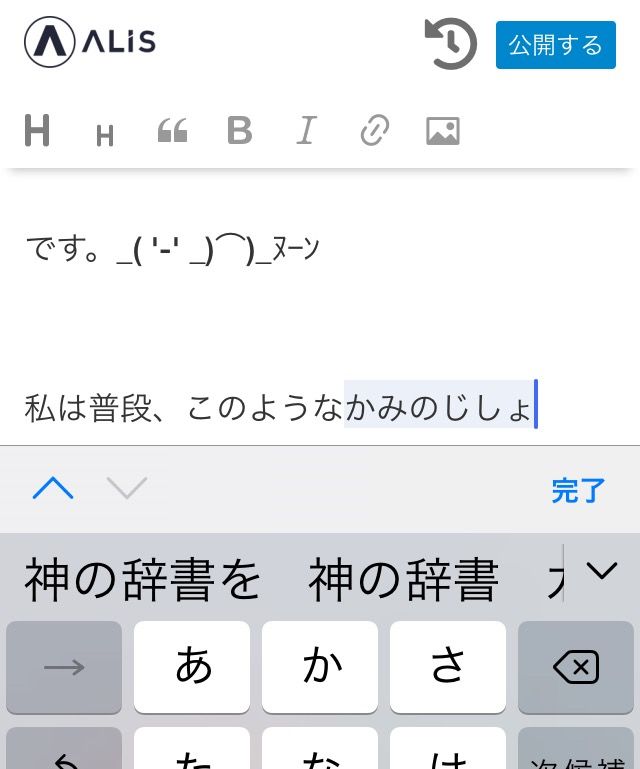Toggle bold text formatting
This screenshot has width=640, height=769.
[239, 131]
